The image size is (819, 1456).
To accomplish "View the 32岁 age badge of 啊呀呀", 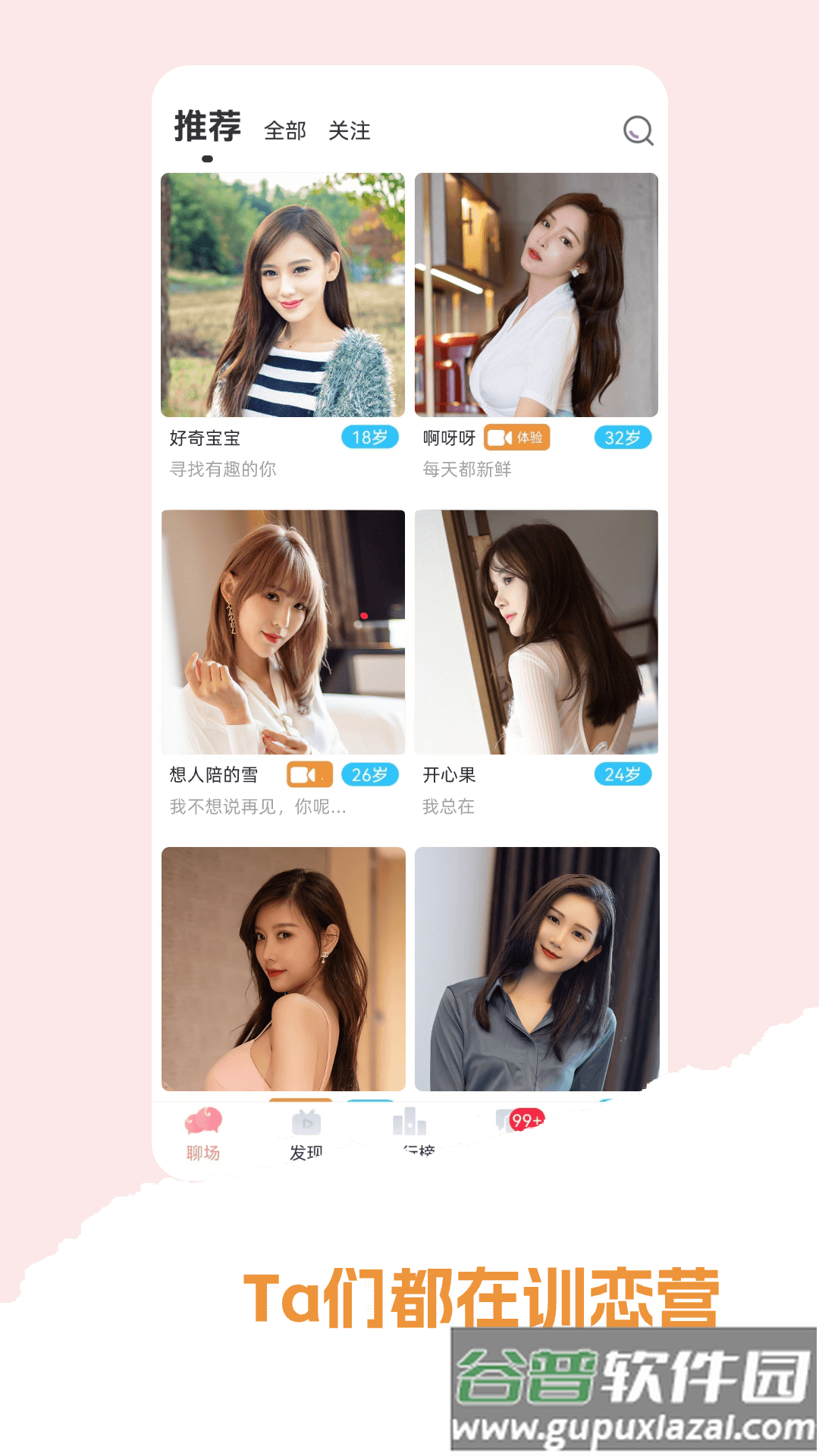I will tap(623, 438).
